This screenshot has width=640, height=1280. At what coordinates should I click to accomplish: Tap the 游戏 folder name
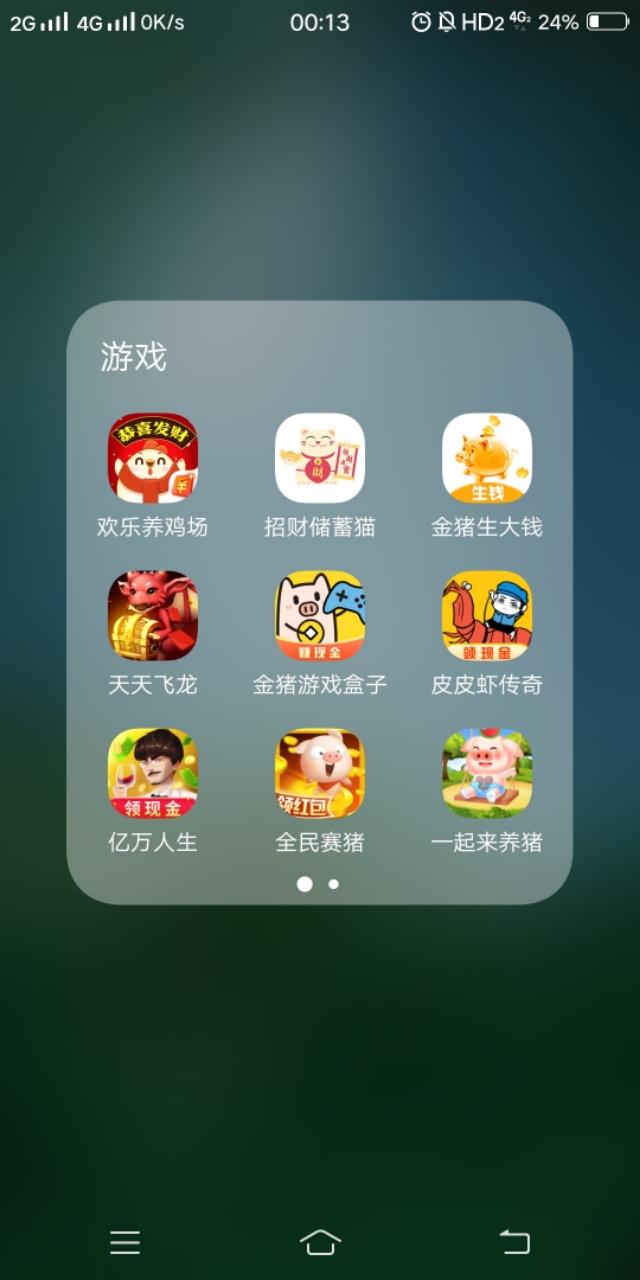coord(133,357)
